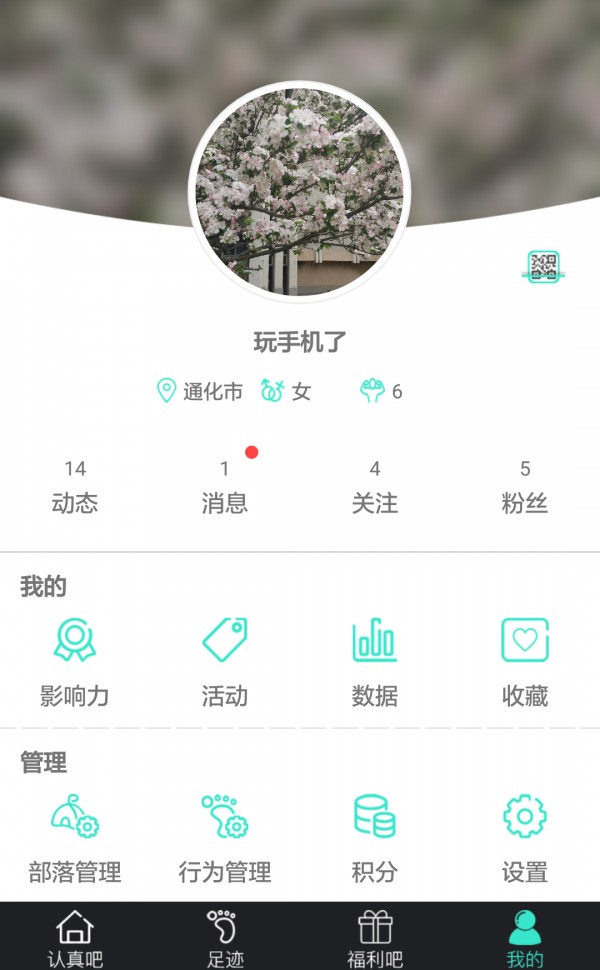Open 部落管理 tribe management
Screen dimensions: 600x970
click(75, 837)
